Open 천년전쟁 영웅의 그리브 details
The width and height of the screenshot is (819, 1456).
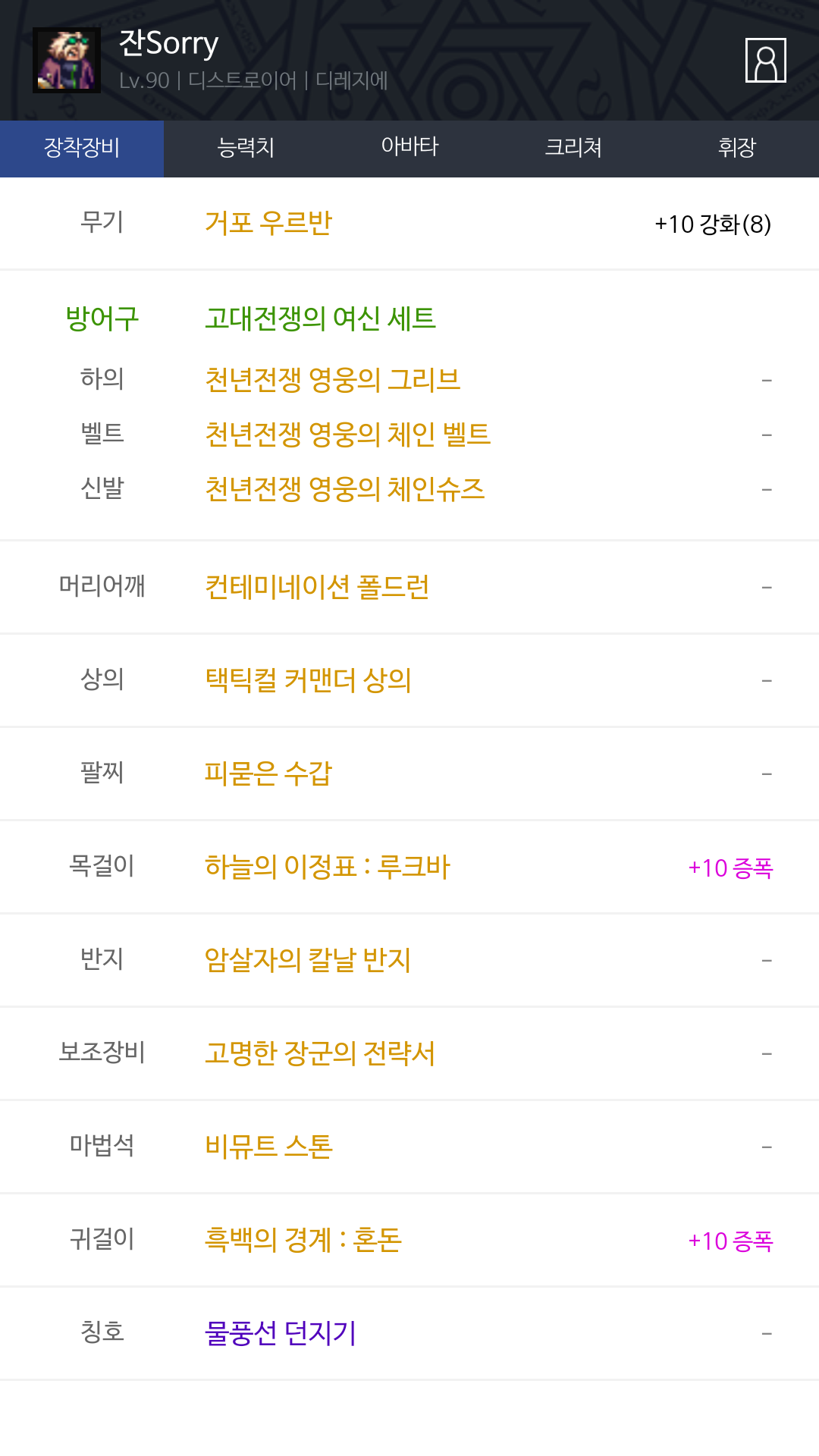pyautogui.click(x=332, y=379)
